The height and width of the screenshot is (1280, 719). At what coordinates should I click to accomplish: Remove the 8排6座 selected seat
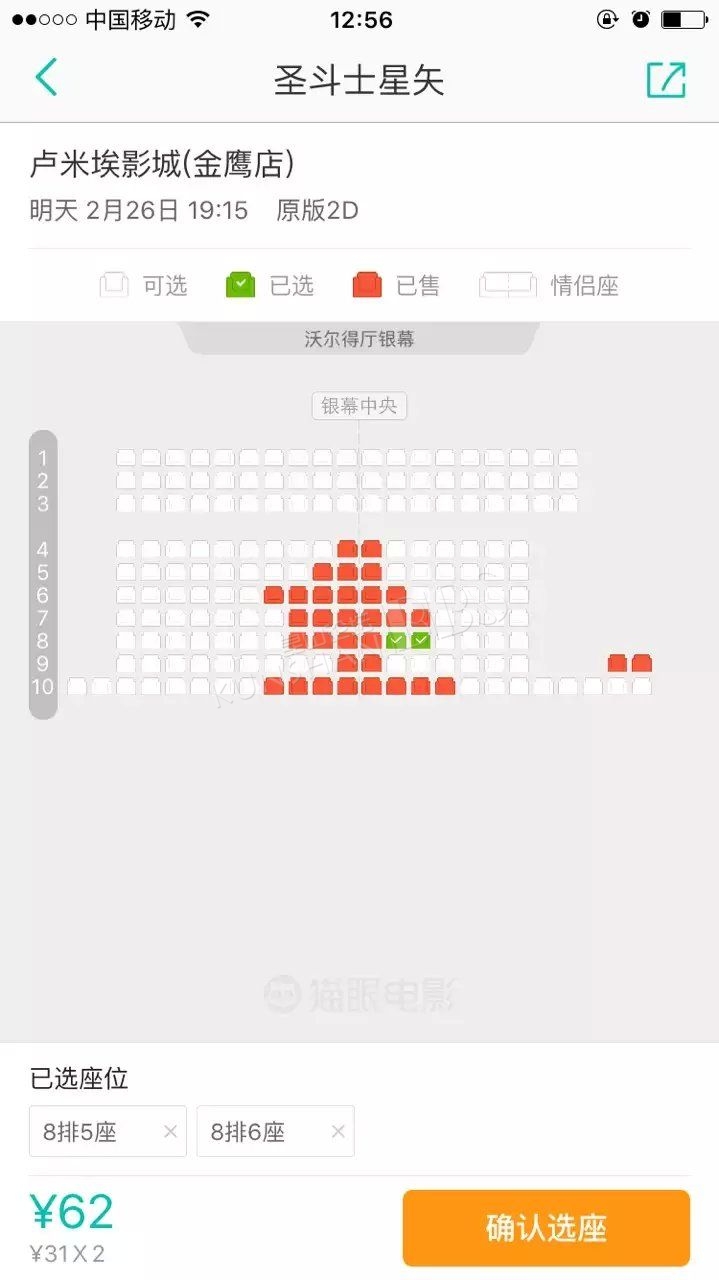338,1132
